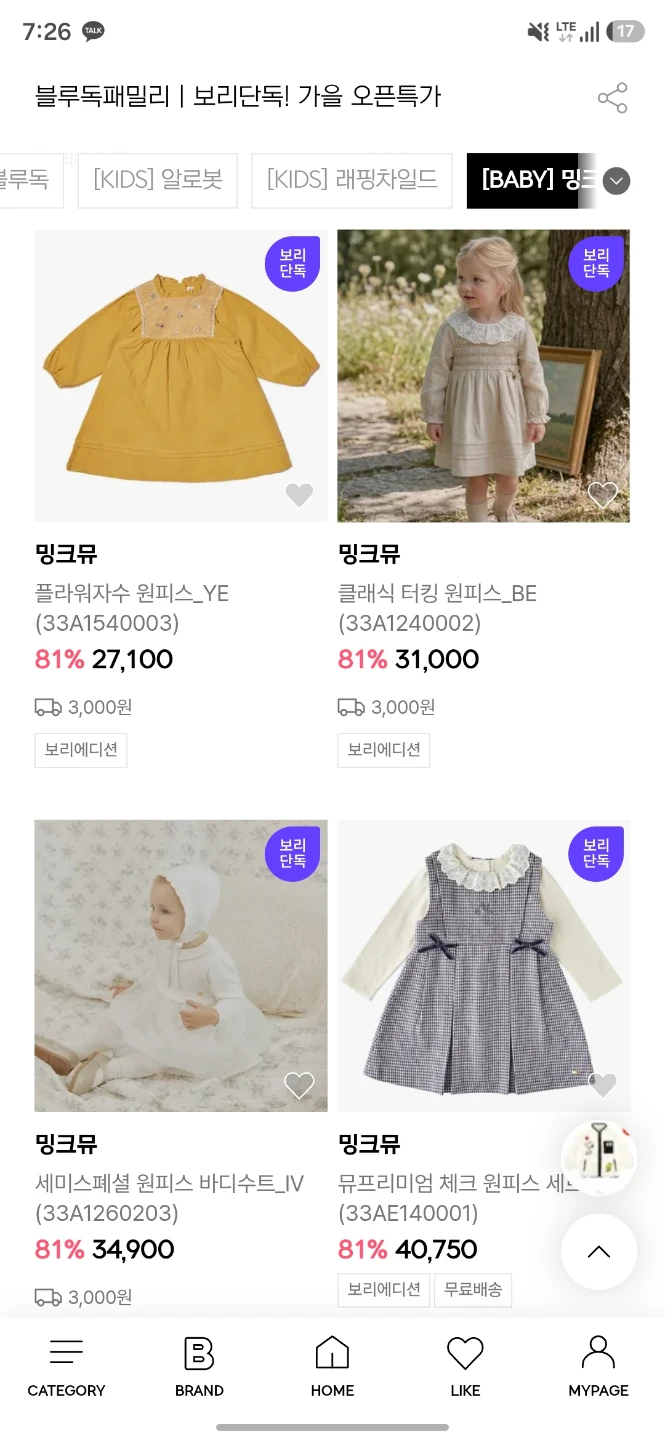Return to the HOME tab

(x=332, y=1366)
